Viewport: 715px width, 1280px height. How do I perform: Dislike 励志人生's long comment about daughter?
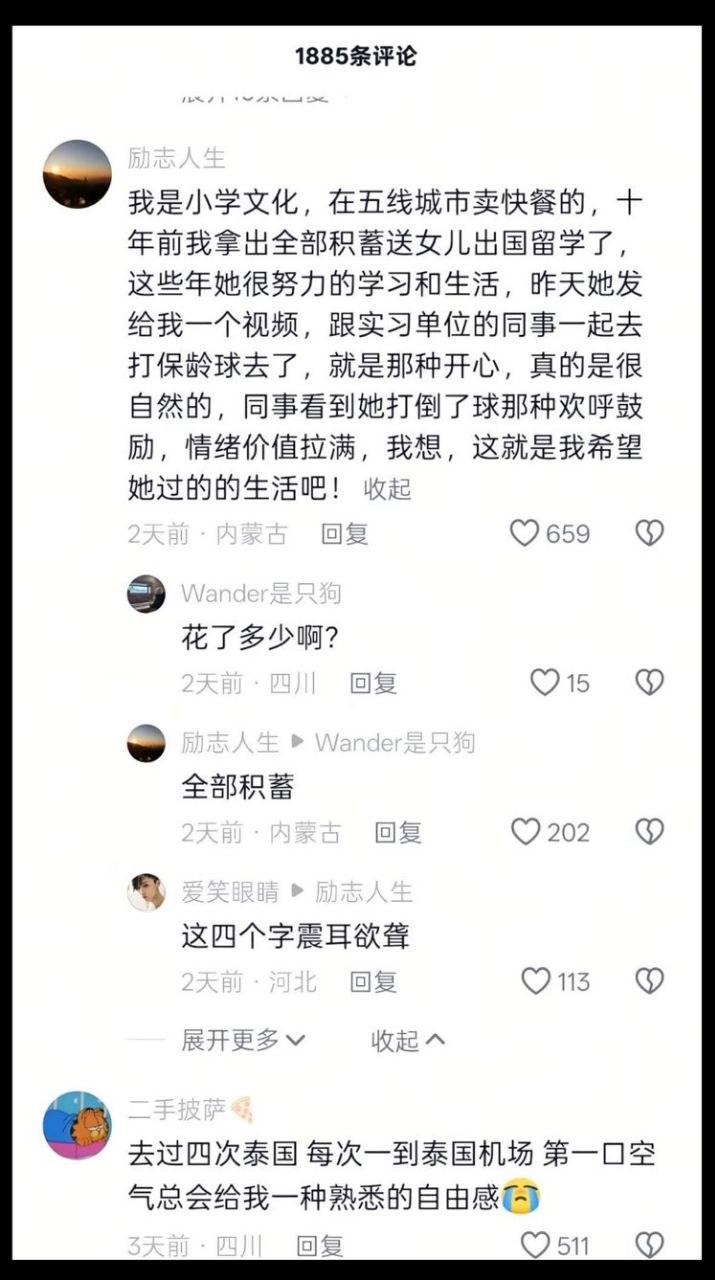pos(650,534)
